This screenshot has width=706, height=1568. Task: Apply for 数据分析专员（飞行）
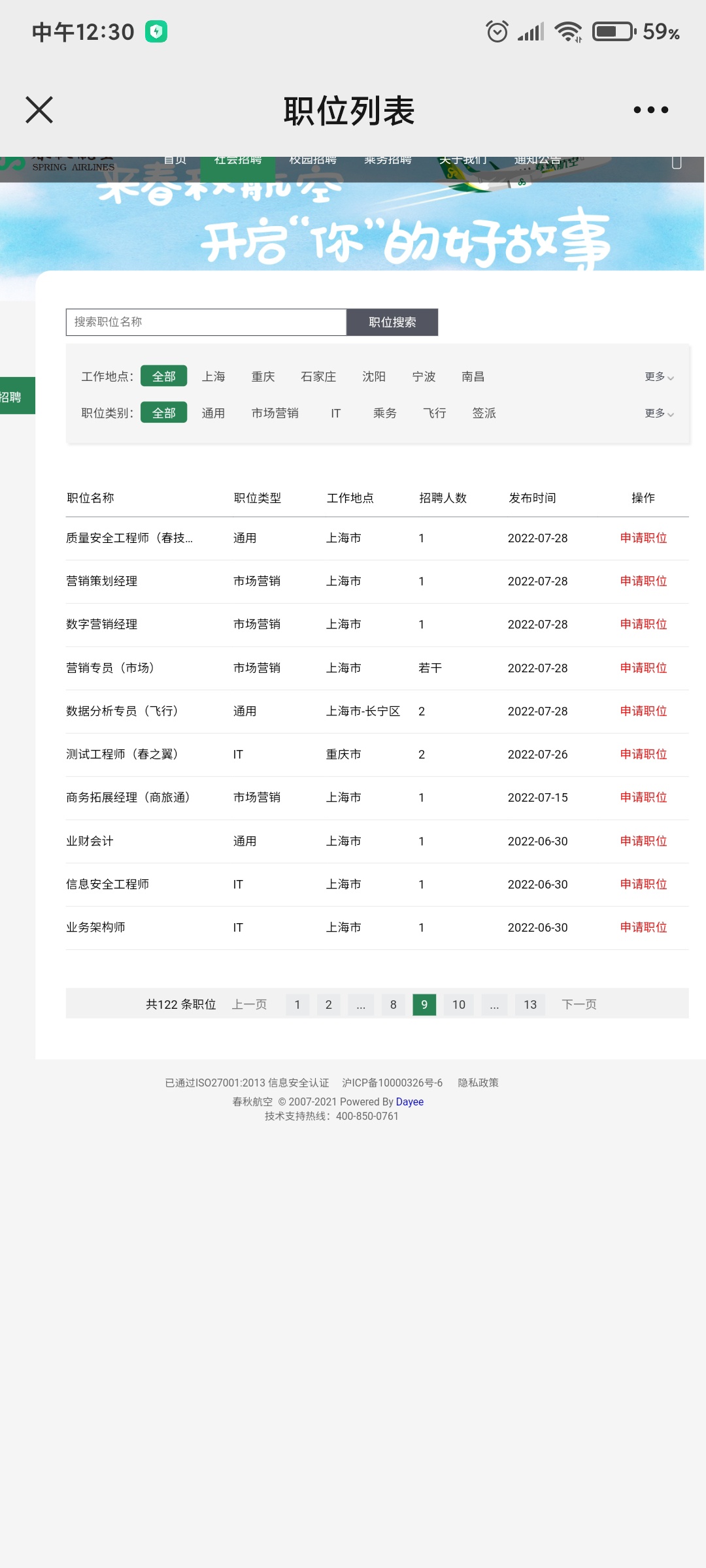[644, 711]
